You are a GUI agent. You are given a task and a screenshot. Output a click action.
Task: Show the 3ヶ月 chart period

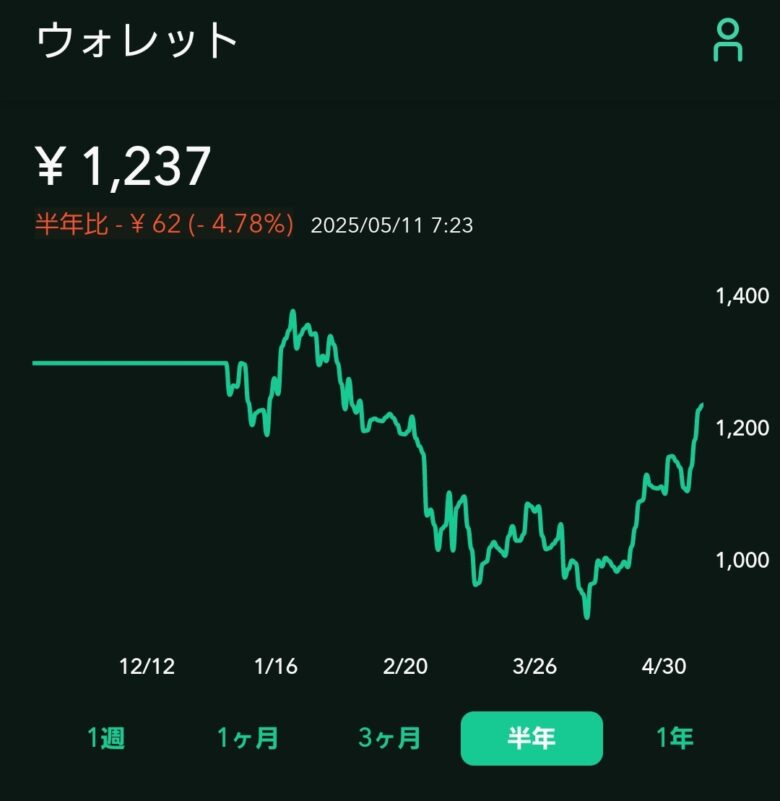(x=390, y=739)
